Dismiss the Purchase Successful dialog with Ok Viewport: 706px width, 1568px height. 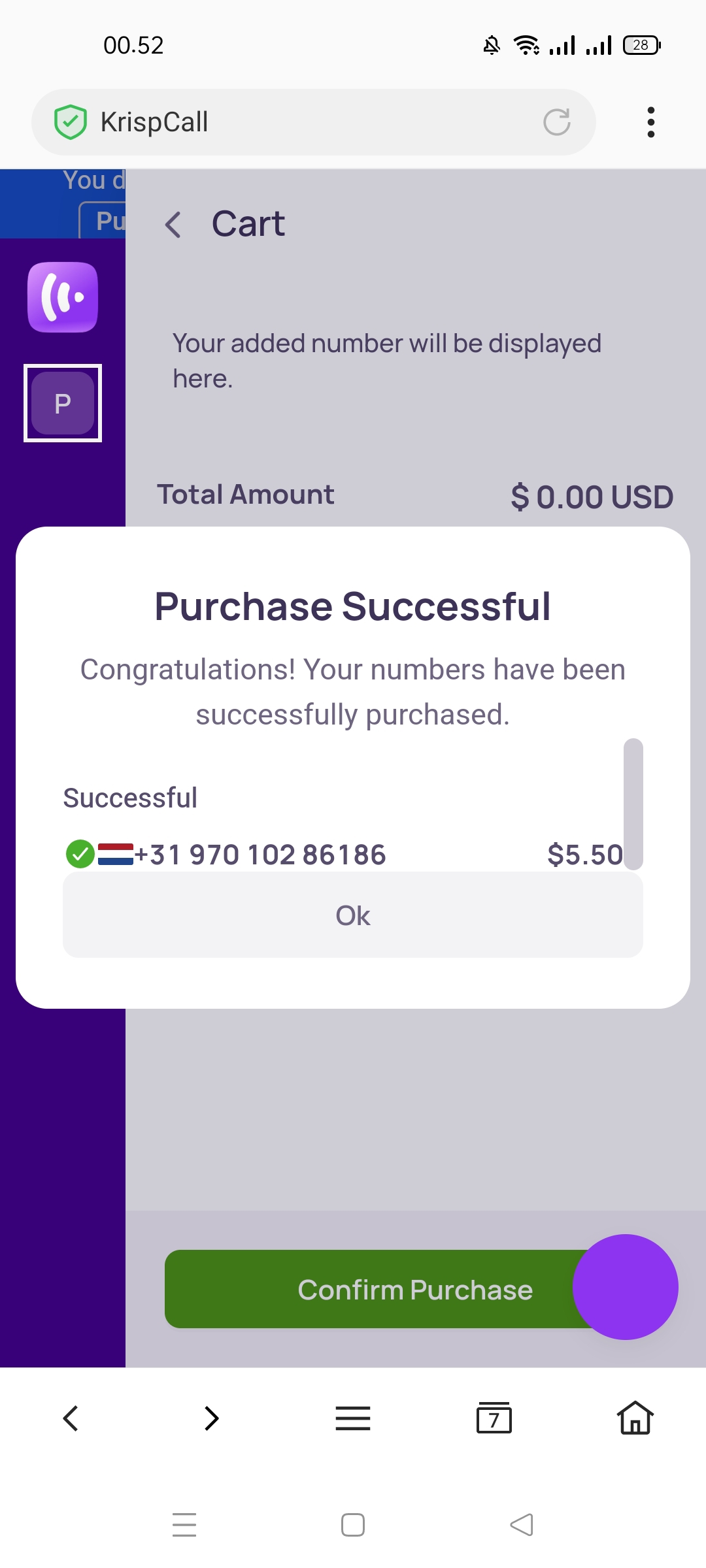point(353,915)
